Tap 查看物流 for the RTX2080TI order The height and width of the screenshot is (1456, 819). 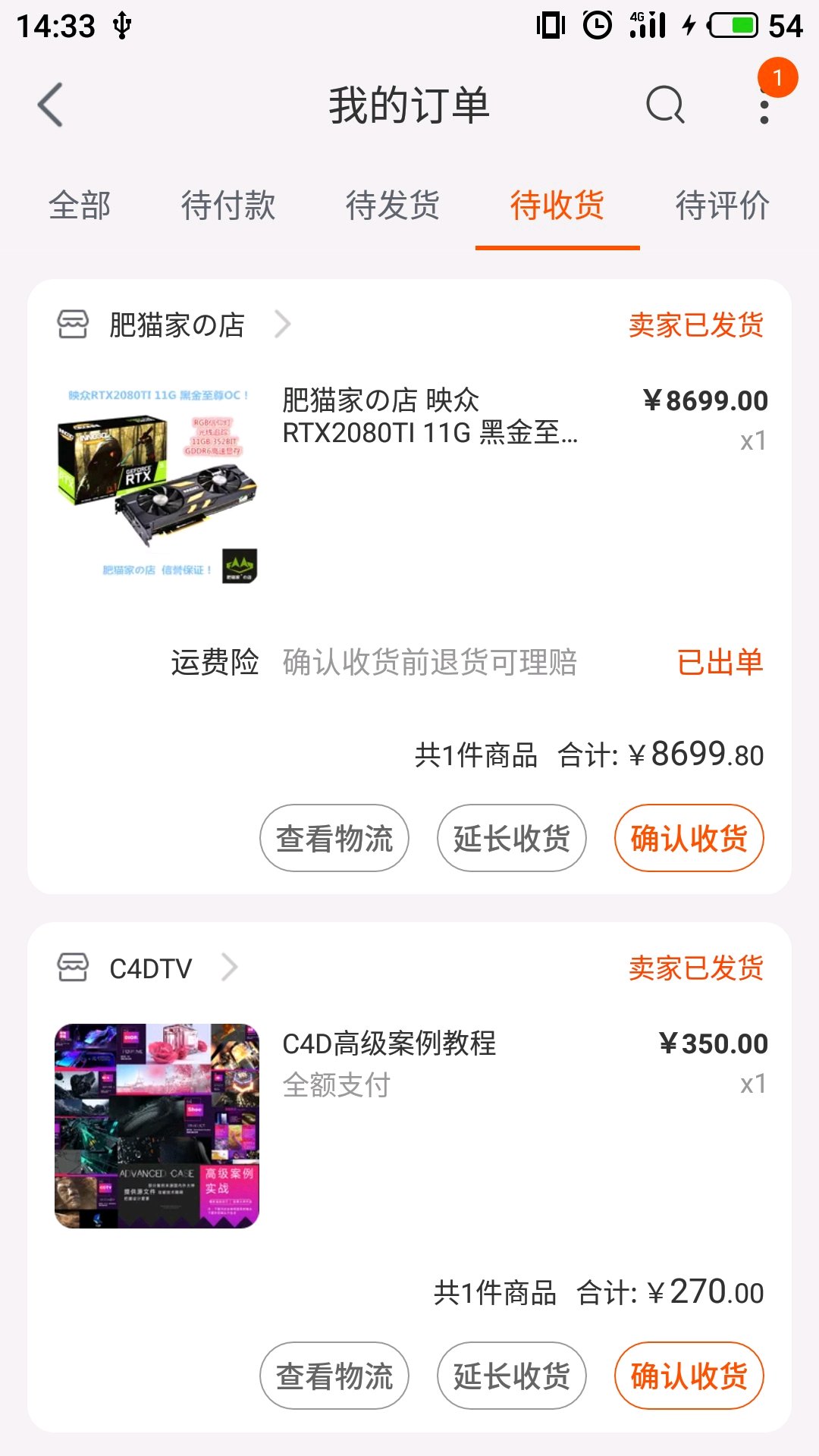pyautogui.click(x=334, y=839)
